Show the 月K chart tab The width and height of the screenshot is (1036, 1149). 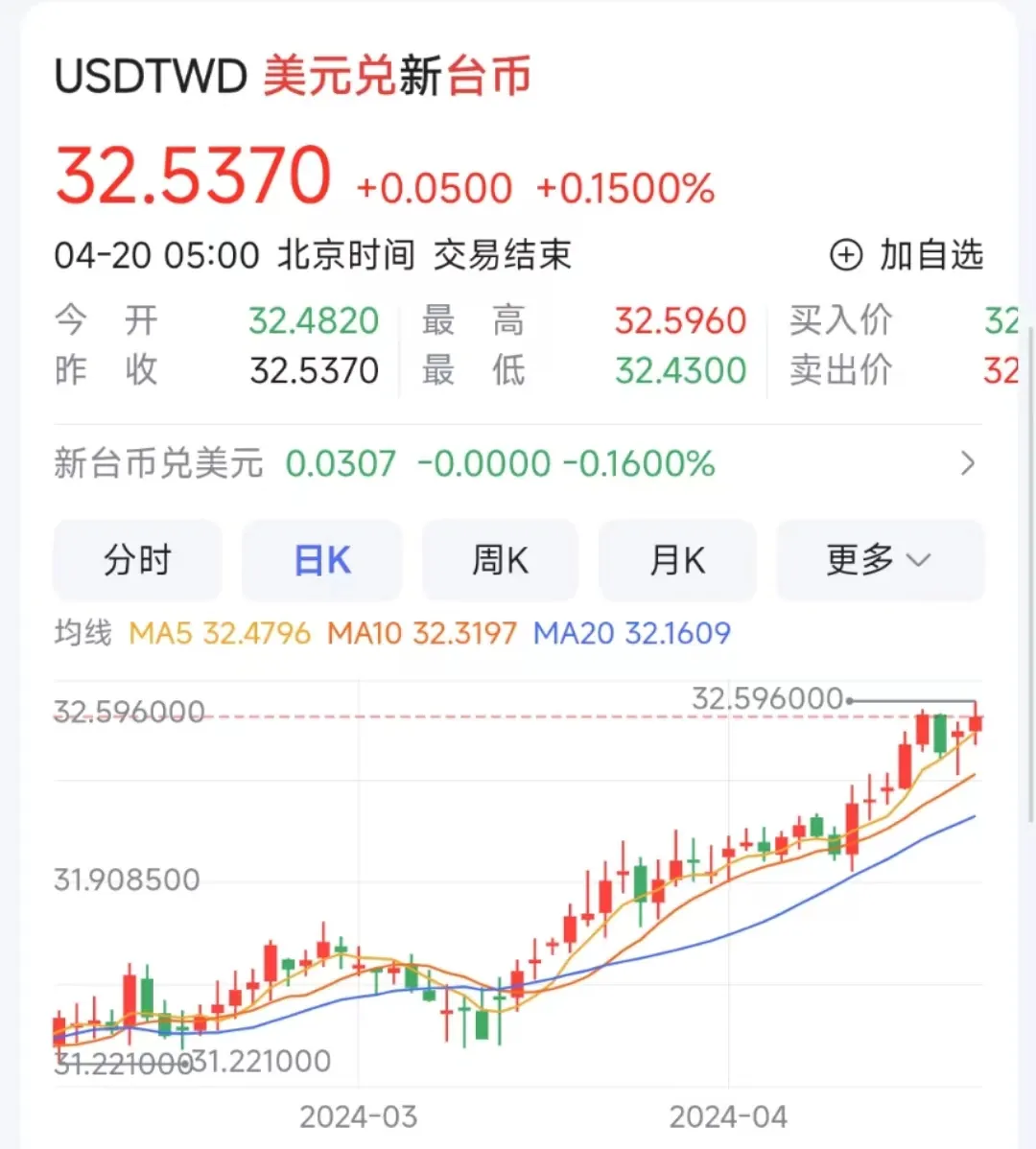pos(677,559)
